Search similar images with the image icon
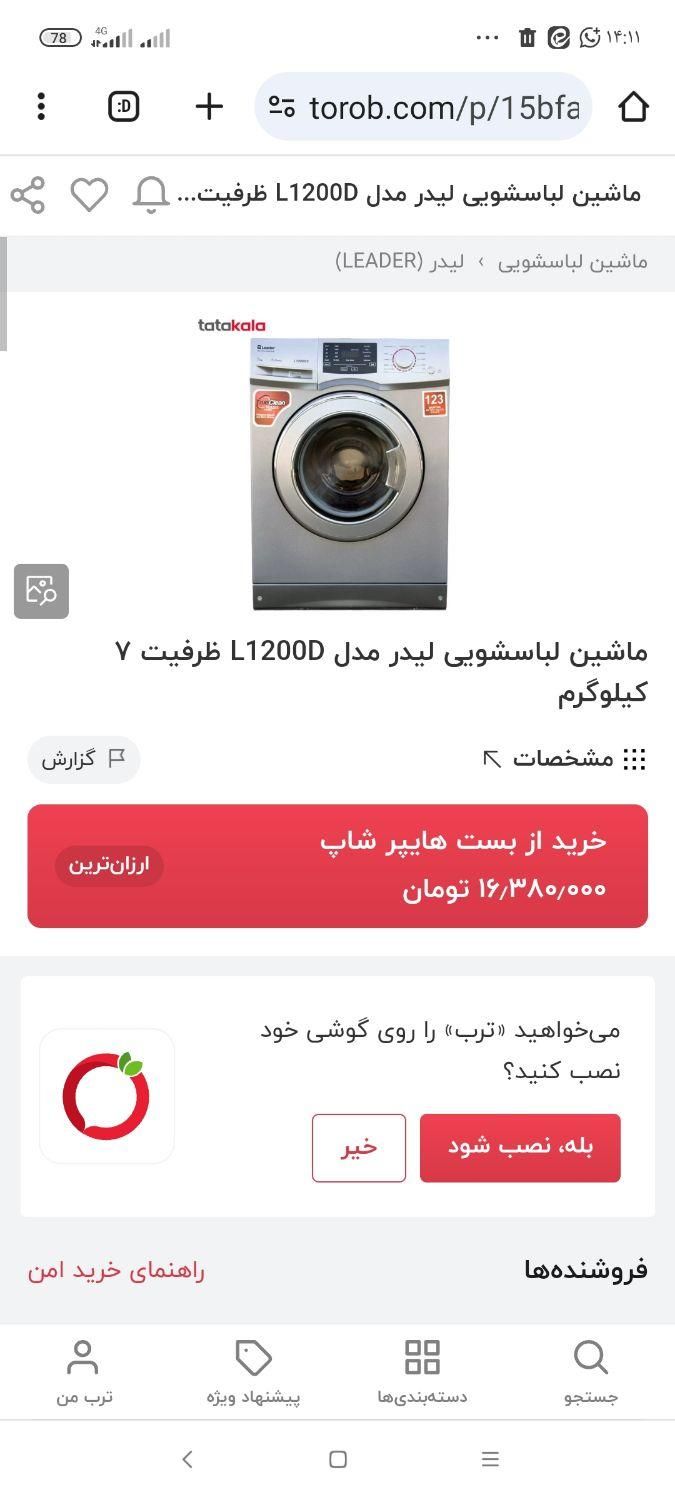This screenshot has width=675, height=1500. pos(41,591)
